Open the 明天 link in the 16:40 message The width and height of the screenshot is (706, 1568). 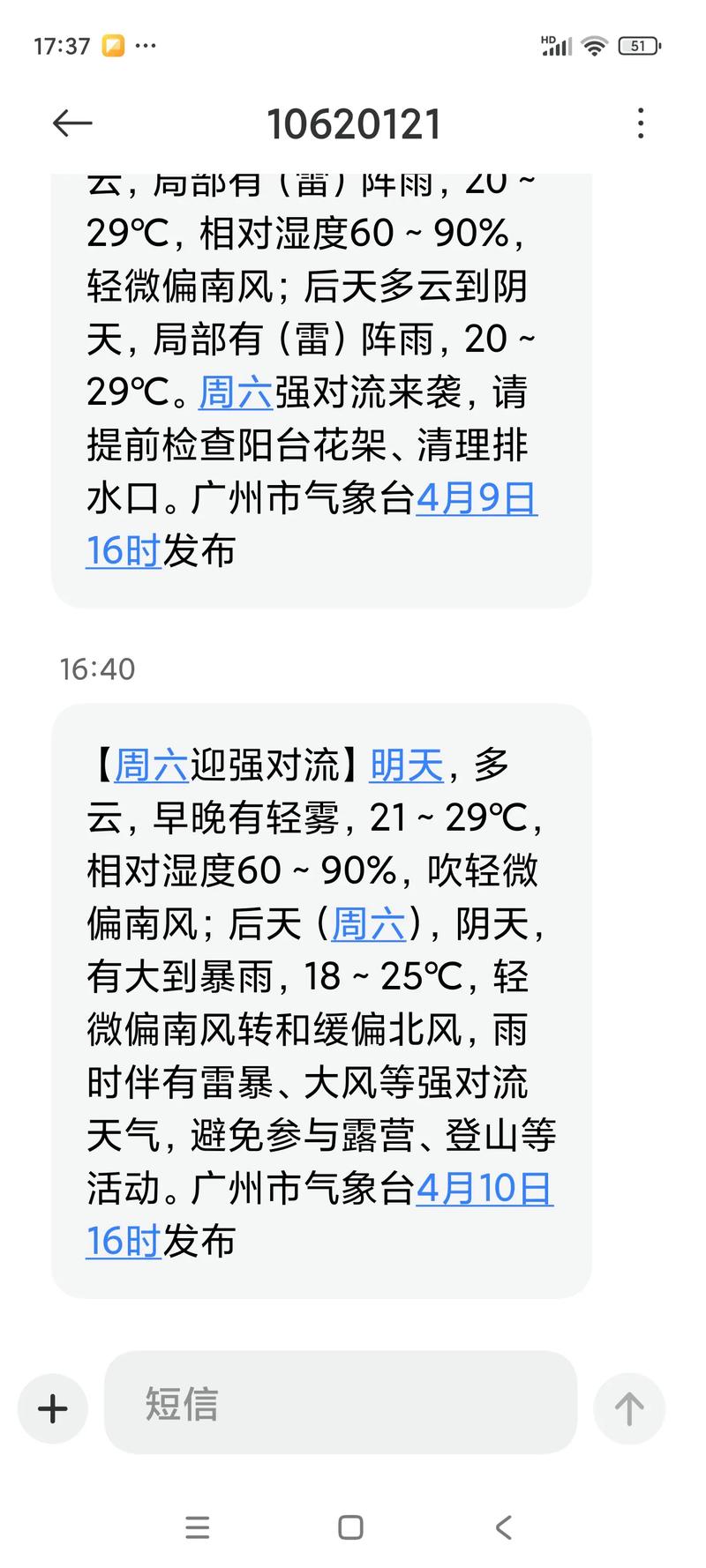pos(403,765)
